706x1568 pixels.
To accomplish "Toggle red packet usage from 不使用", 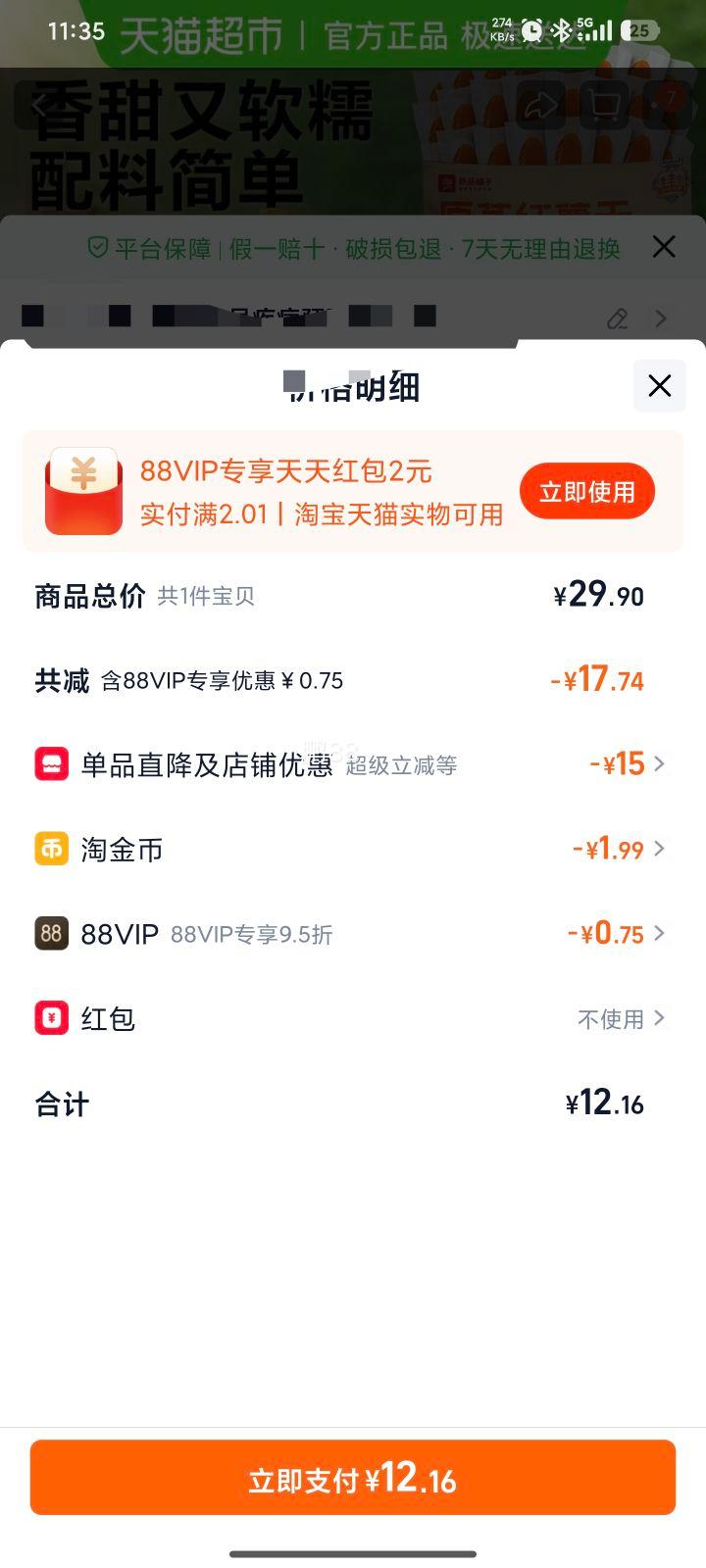I will [x=608, y=1018].
